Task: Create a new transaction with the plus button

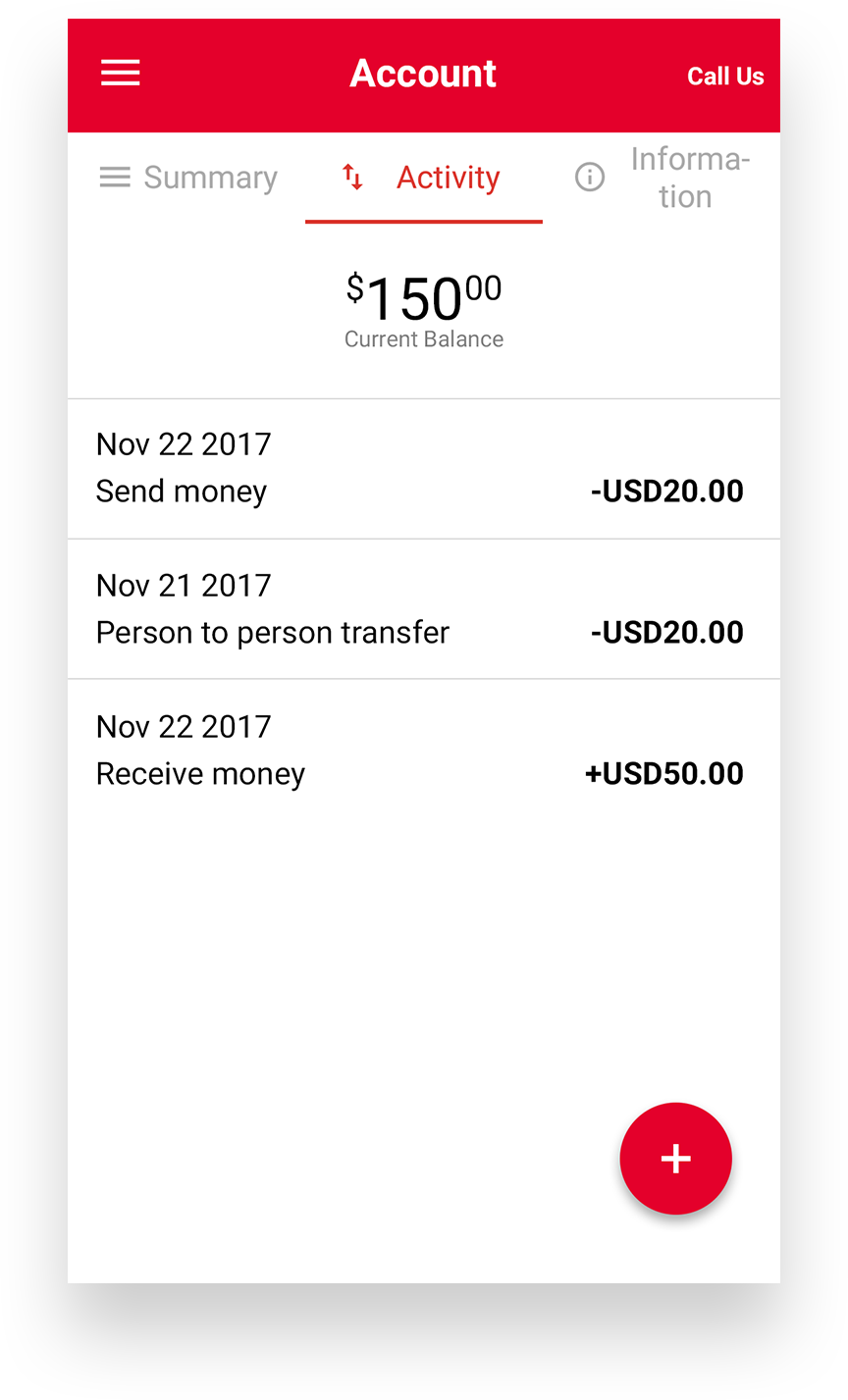Action: pyautogui.click(x=675, y=1158)
